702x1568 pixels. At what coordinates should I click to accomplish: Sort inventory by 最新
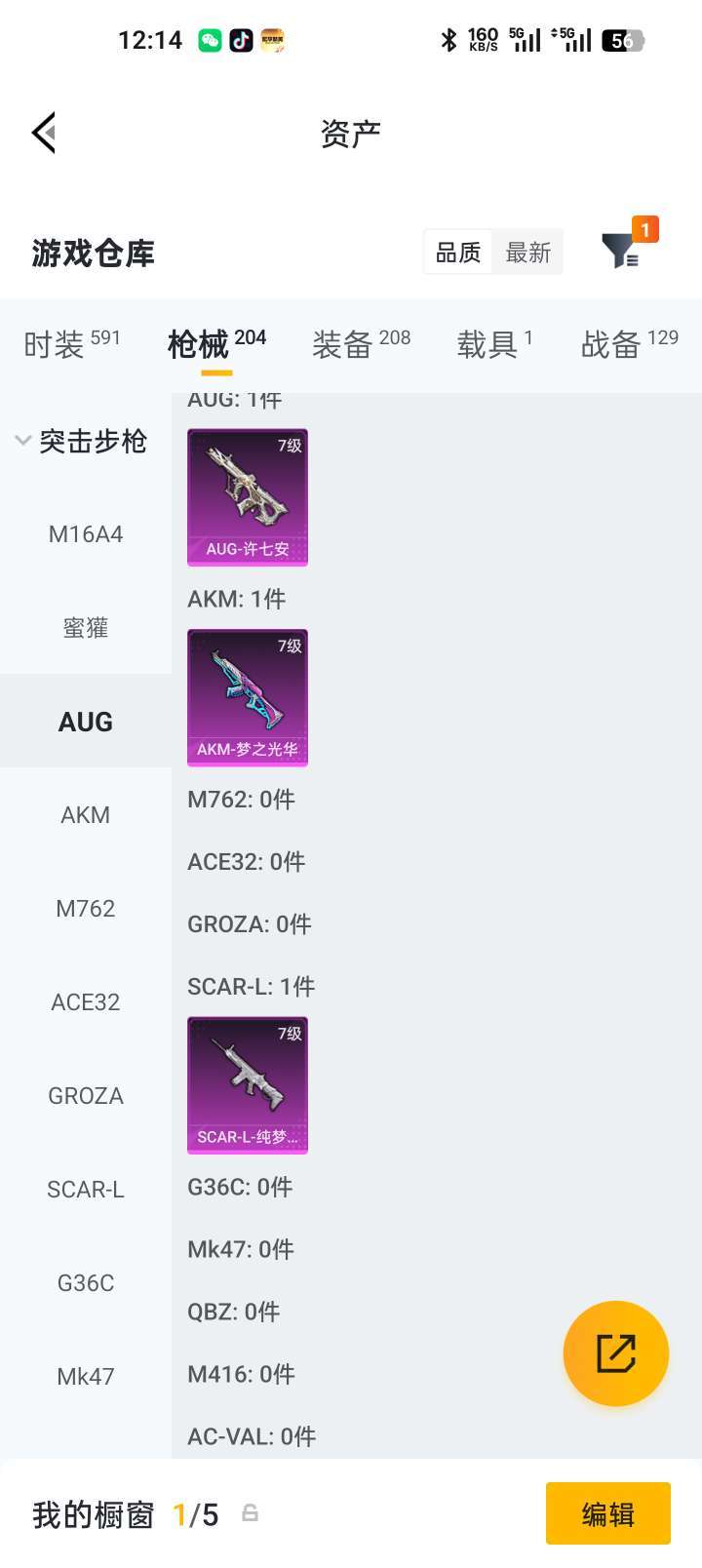click(528, 253)
